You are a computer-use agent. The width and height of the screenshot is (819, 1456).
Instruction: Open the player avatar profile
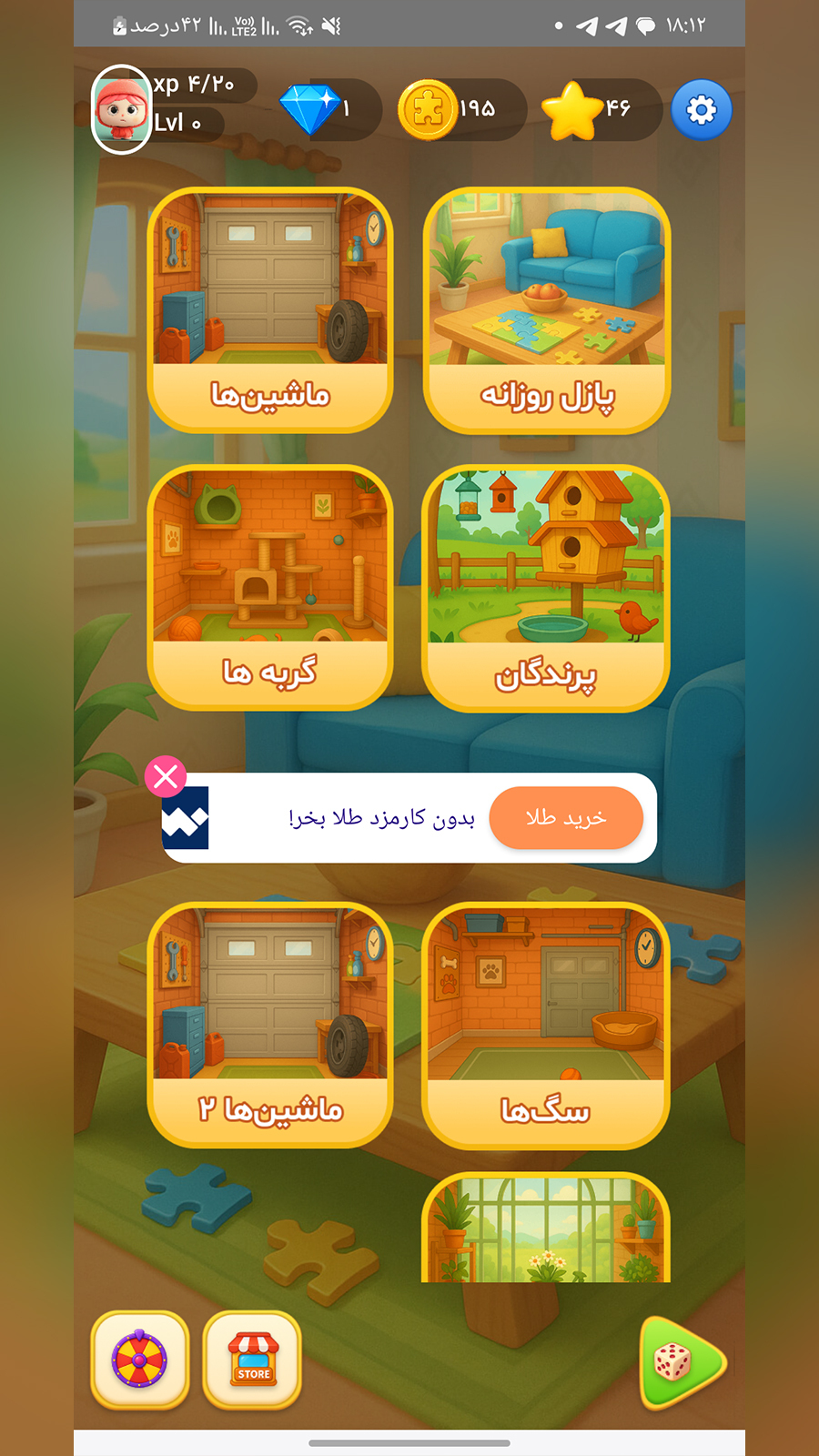coord(121,110)
